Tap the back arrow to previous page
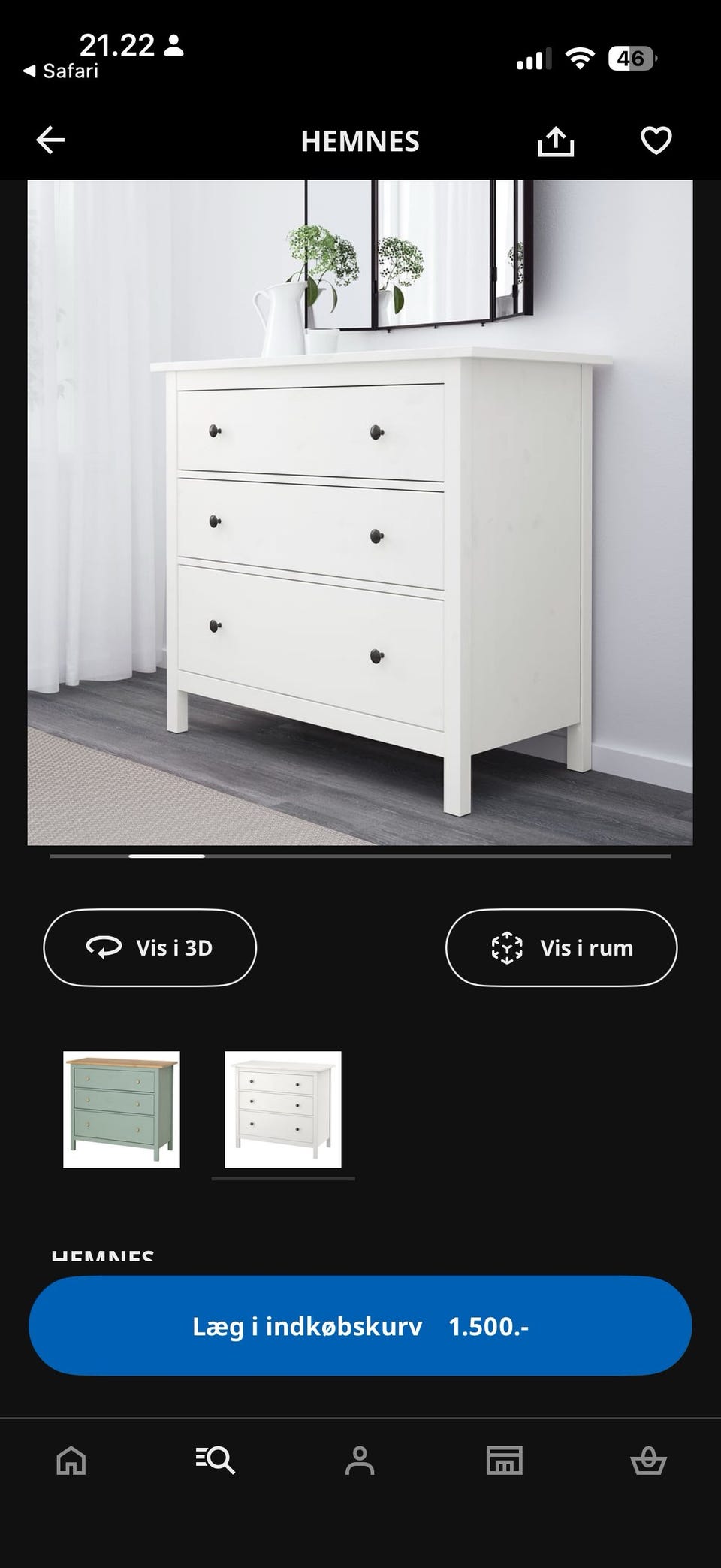Screen dimensions: 721x1568 (x=50, y=140)
